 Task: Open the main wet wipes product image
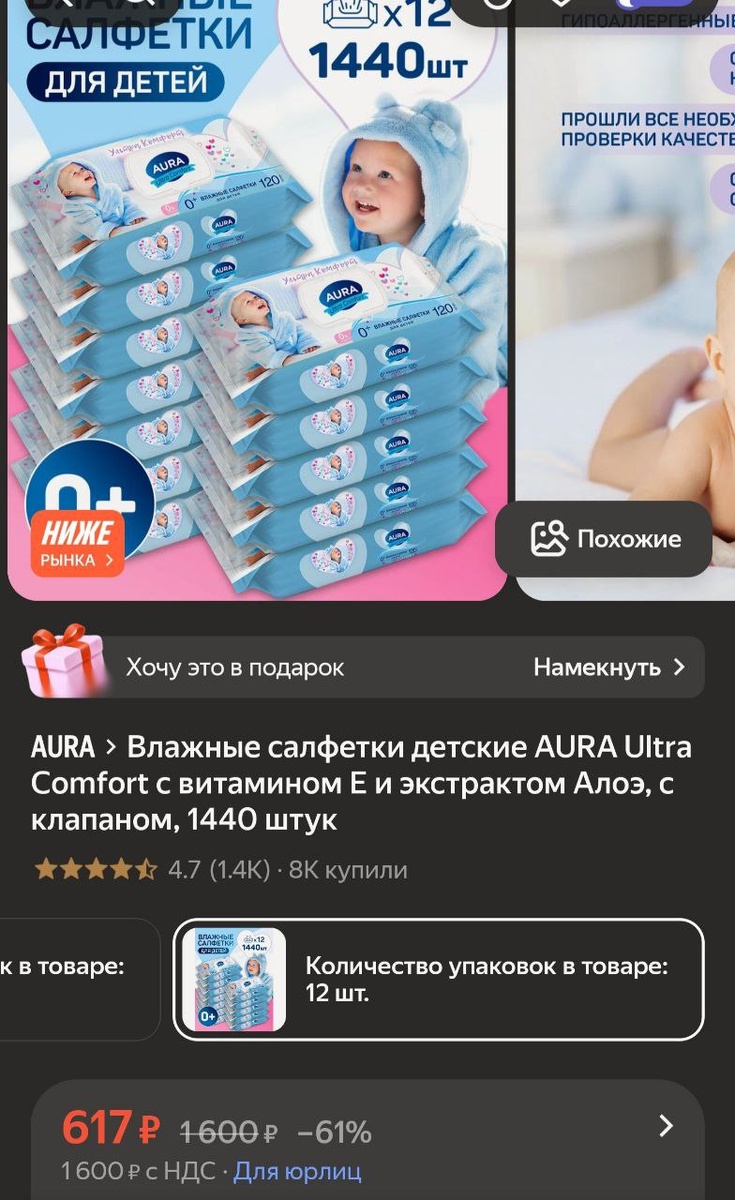(x=257, y=300)
